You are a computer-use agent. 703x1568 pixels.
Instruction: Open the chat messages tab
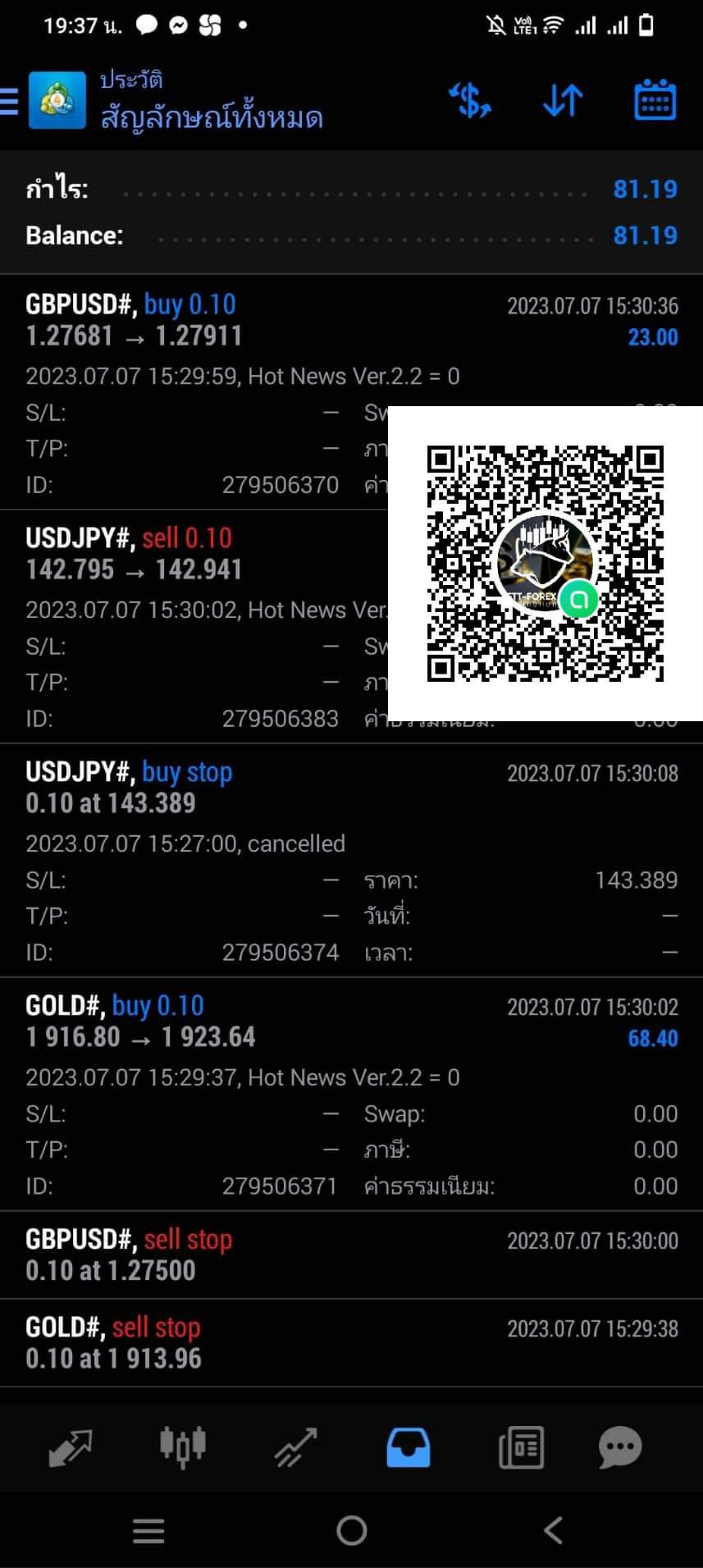click(620, 1447)
